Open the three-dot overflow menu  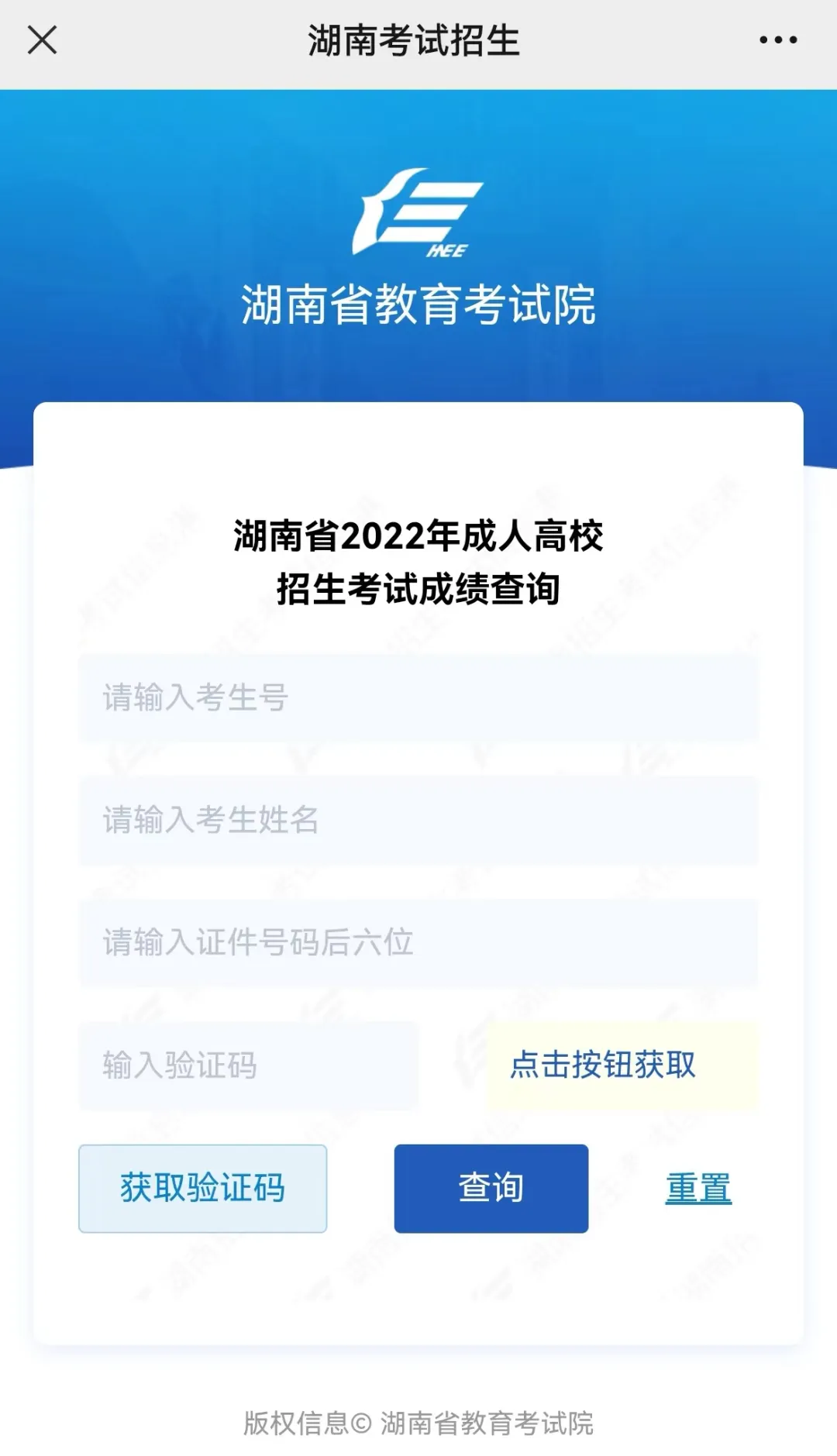778,40
